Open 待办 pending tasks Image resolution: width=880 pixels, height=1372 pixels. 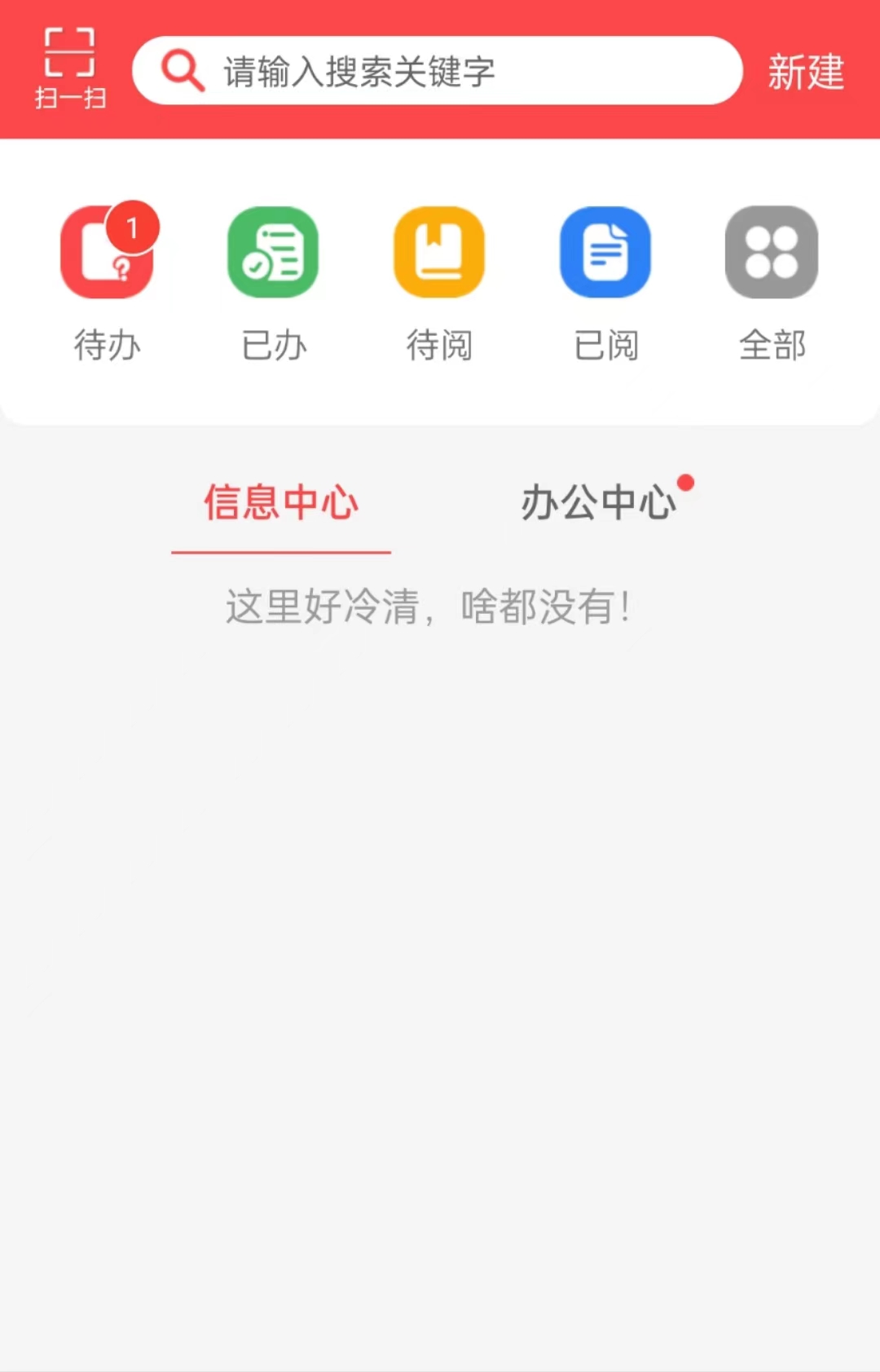[107, 281]
